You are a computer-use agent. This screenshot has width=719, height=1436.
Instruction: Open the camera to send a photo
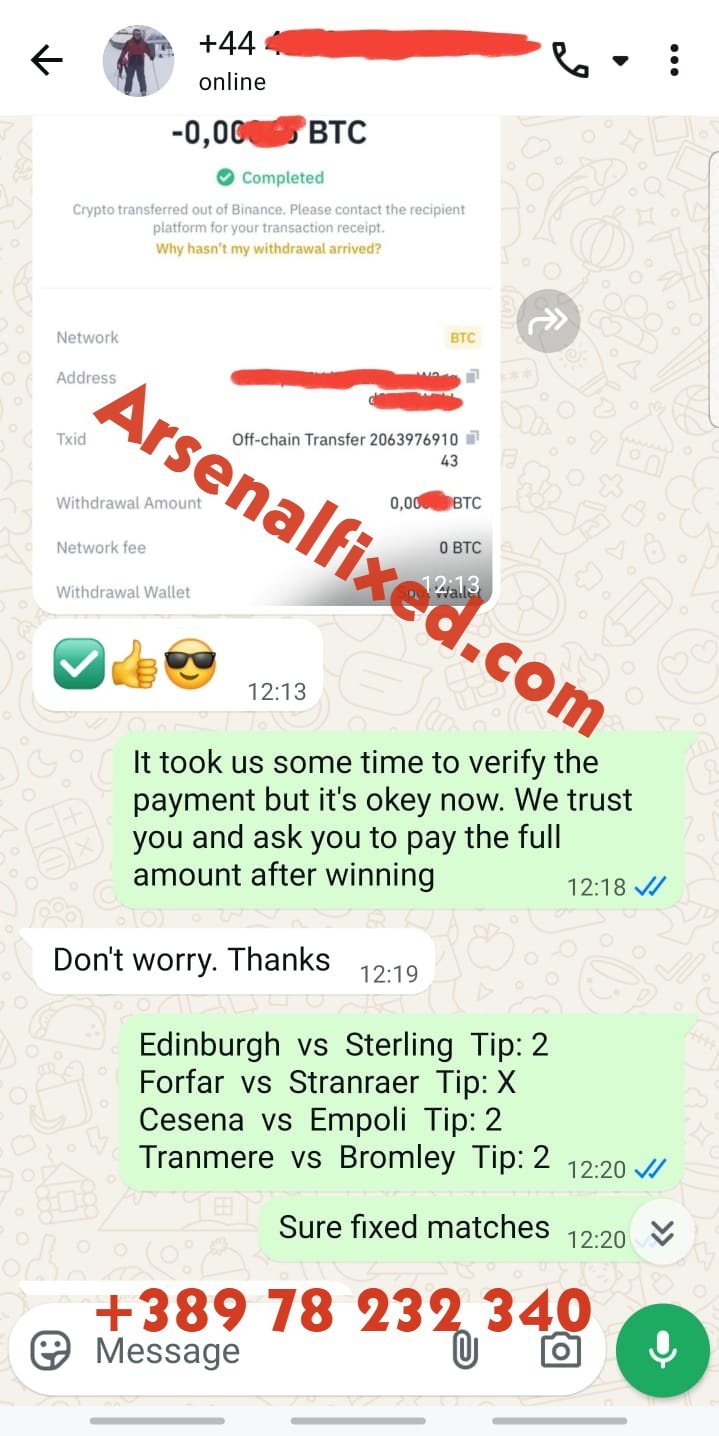pos(560,1351)
